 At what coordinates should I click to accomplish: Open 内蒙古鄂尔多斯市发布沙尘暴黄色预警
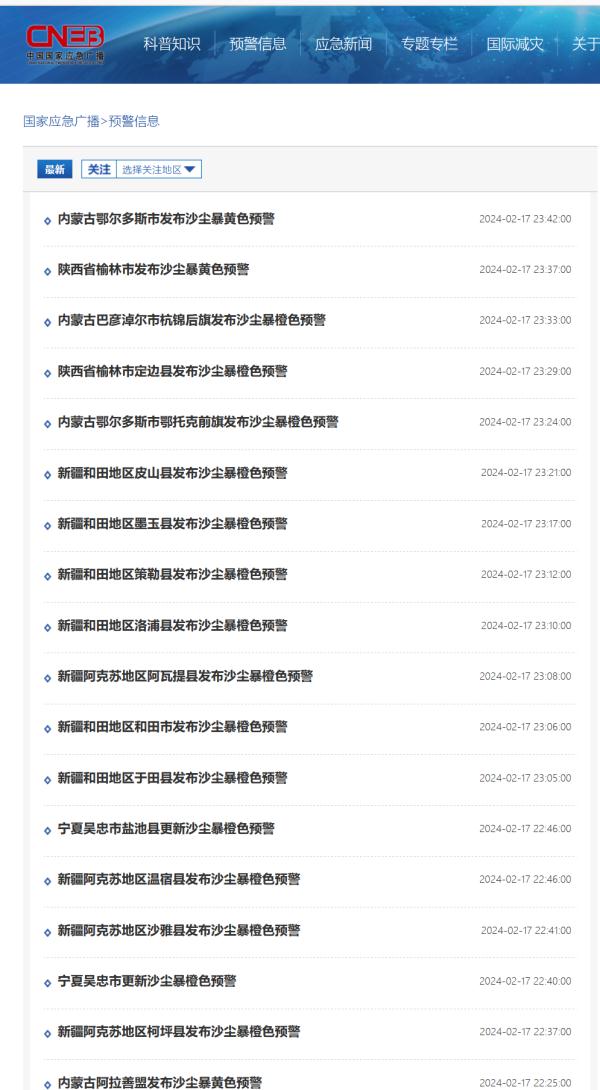(166, 219)
